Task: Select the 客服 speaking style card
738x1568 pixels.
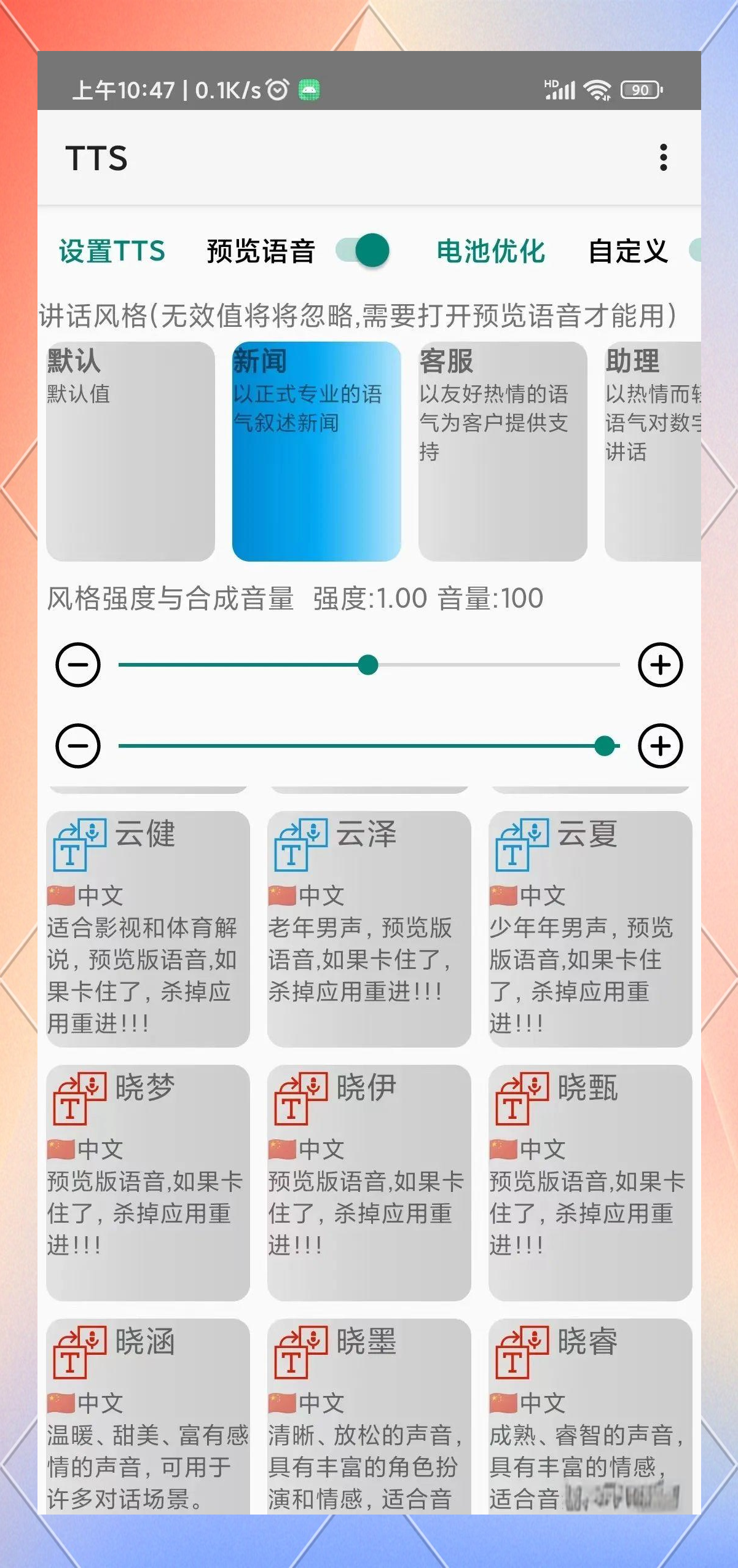Action: [x=503, y=451]
